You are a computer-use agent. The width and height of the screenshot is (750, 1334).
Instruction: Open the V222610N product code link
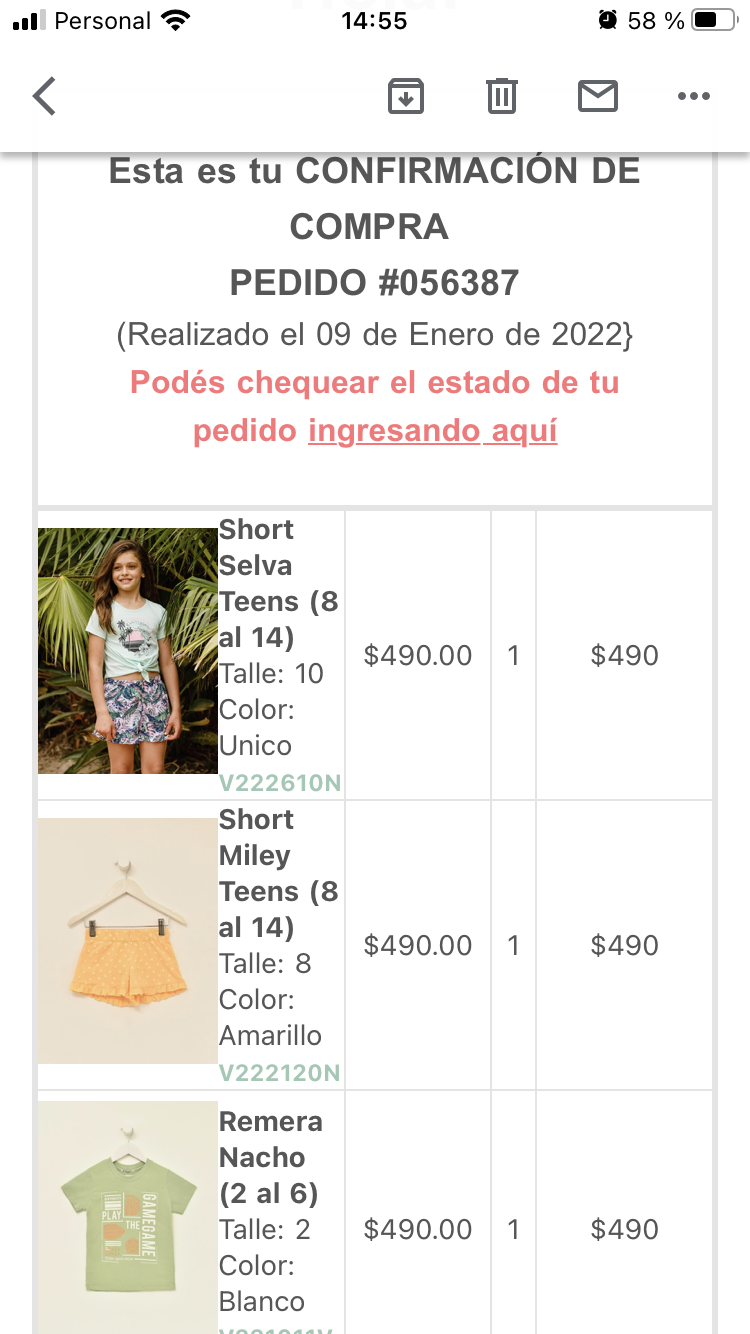(280, 783)
